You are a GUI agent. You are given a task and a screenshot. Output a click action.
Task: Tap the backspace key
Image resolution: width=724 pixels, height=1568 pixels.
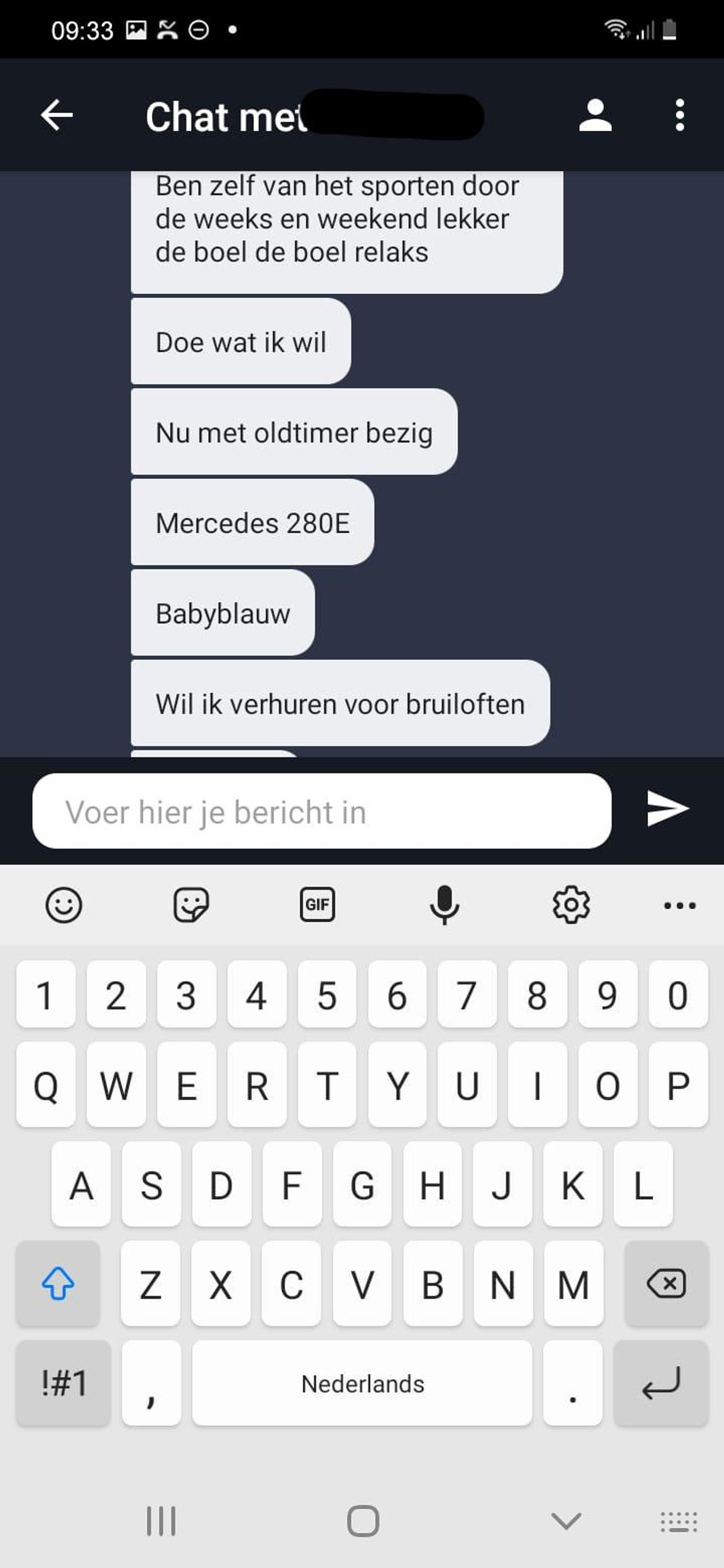pyautogui.click(x=666, y=1284)
